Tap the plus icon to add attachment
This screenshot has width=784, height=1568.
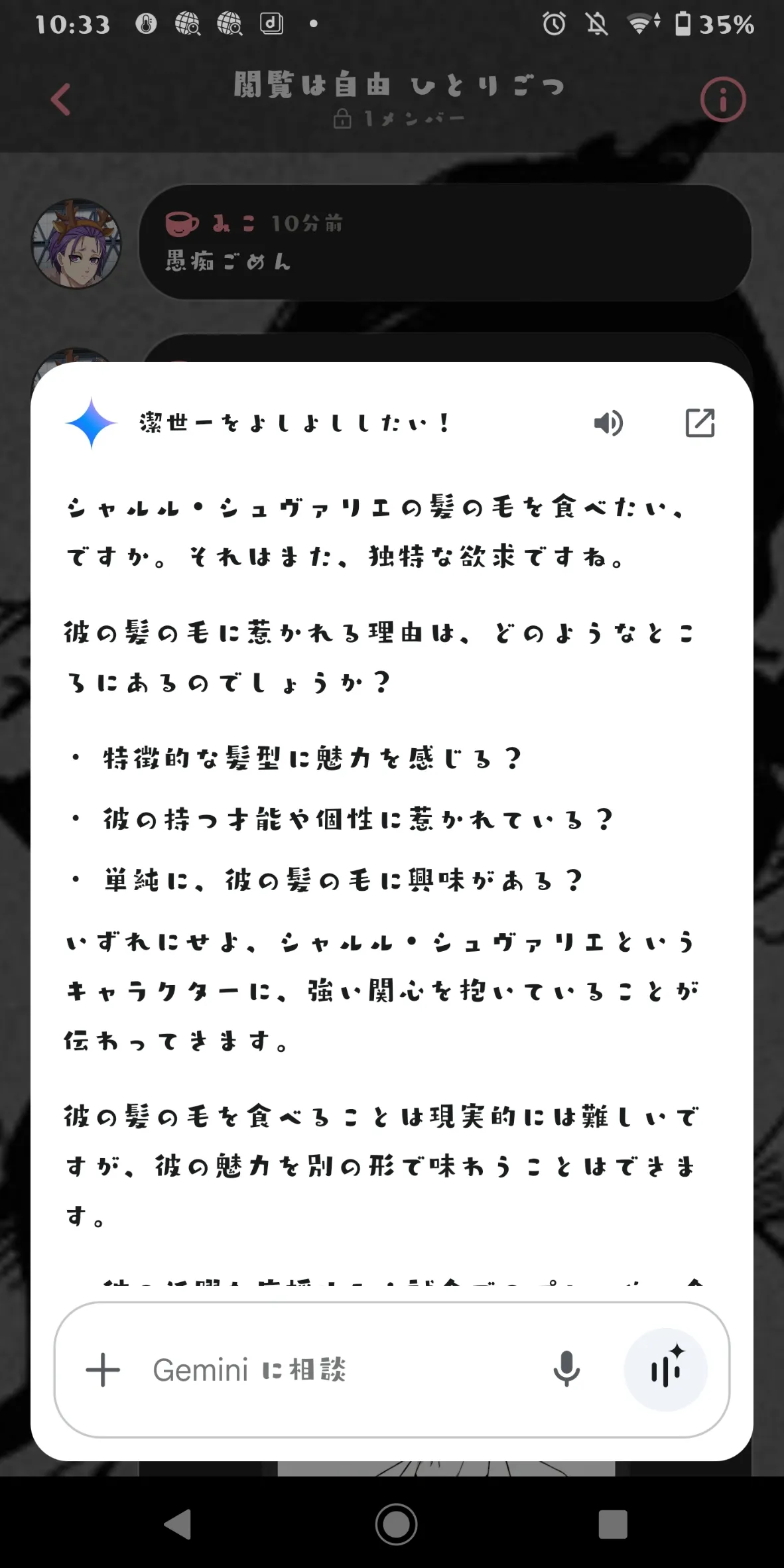[103, 1370]
